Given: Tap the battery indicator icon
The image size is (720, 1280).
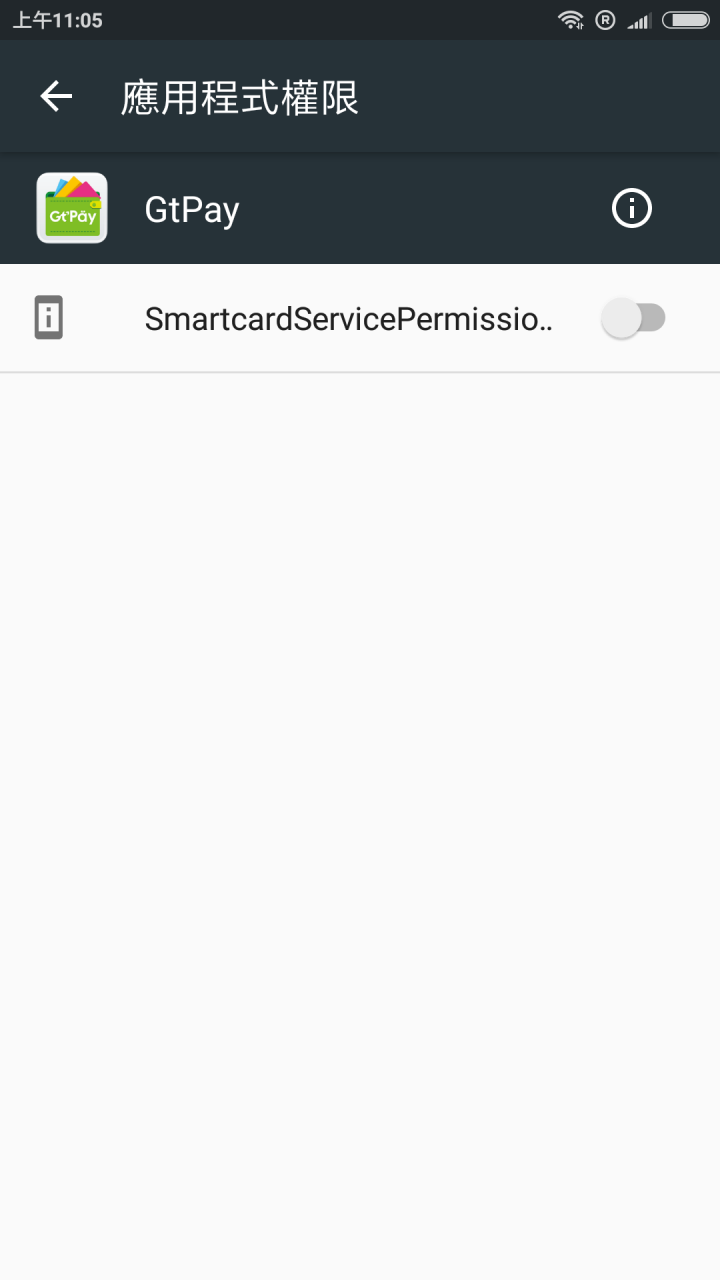Looking at the screenshot, I should (x=685, y=19).
